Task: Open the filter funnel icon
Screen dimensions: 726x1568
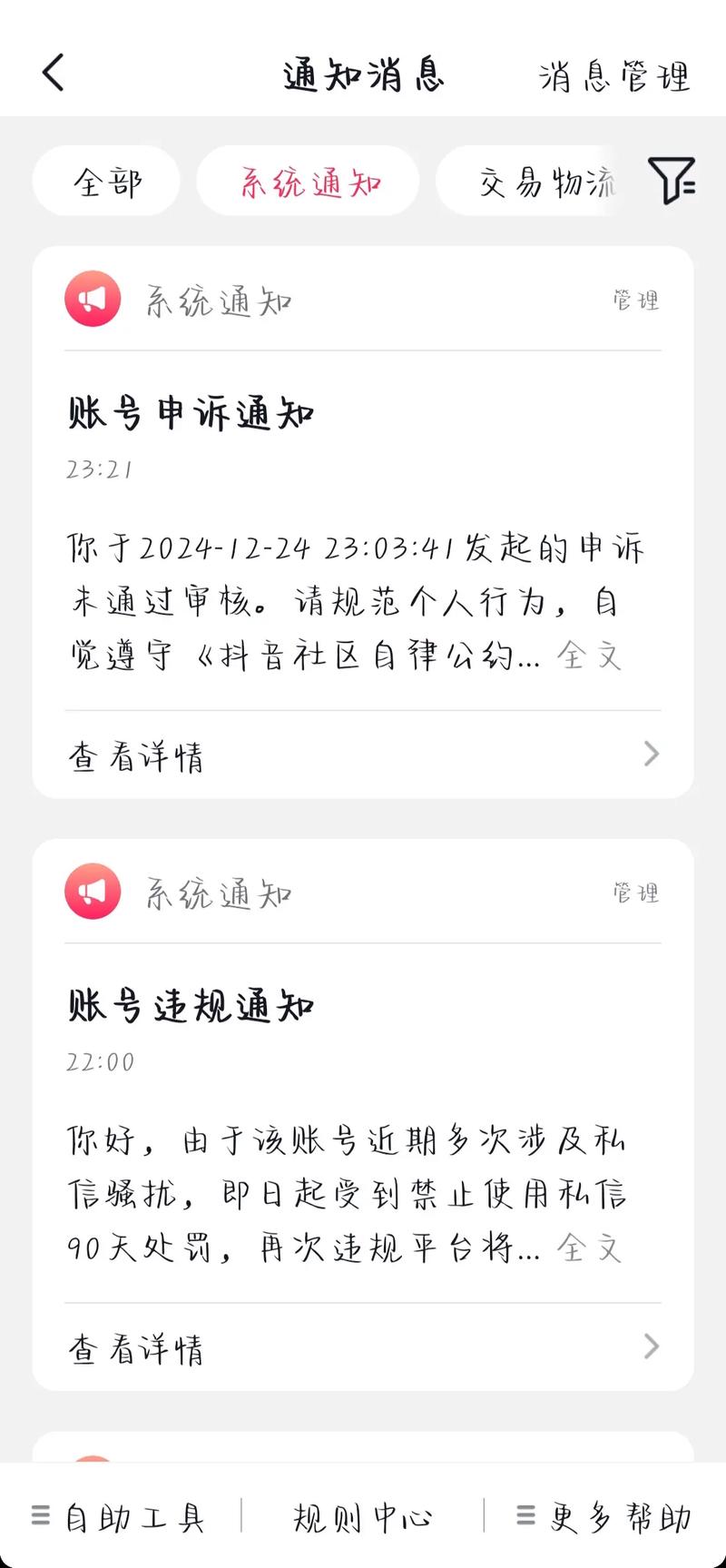Action: 672,182
